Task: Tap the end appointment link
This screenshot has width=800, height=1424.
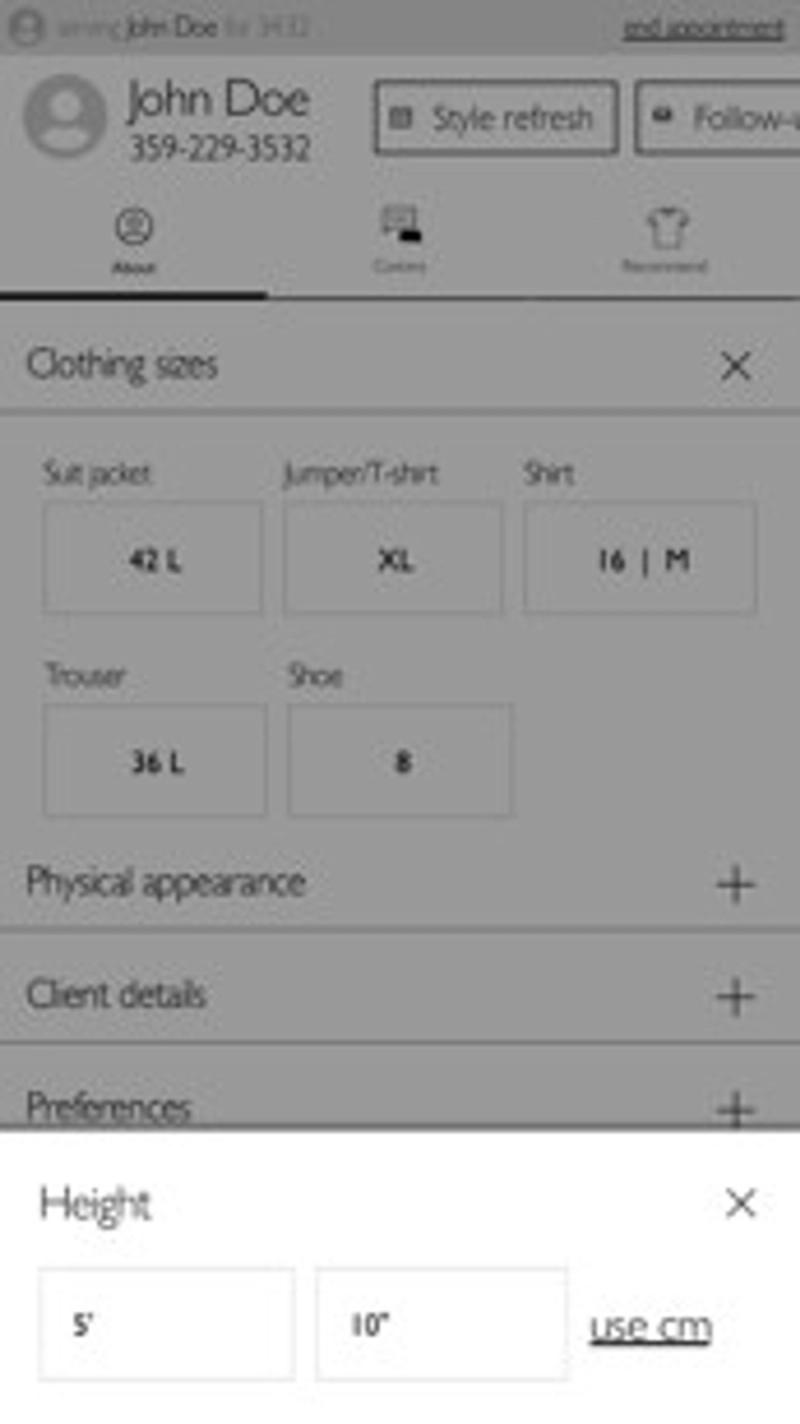Action: [703, 28]
